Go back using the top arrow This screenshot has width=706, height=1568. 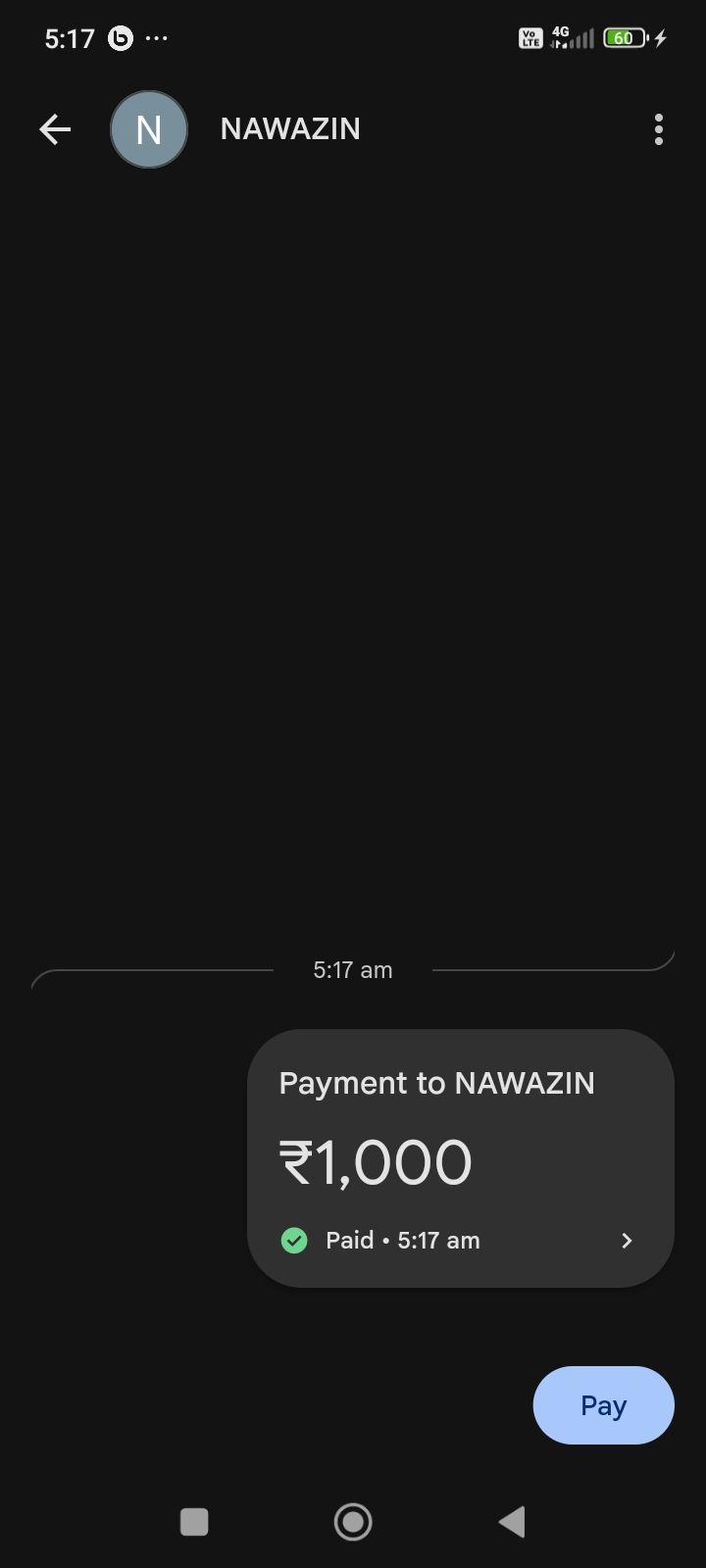[55, 129]
